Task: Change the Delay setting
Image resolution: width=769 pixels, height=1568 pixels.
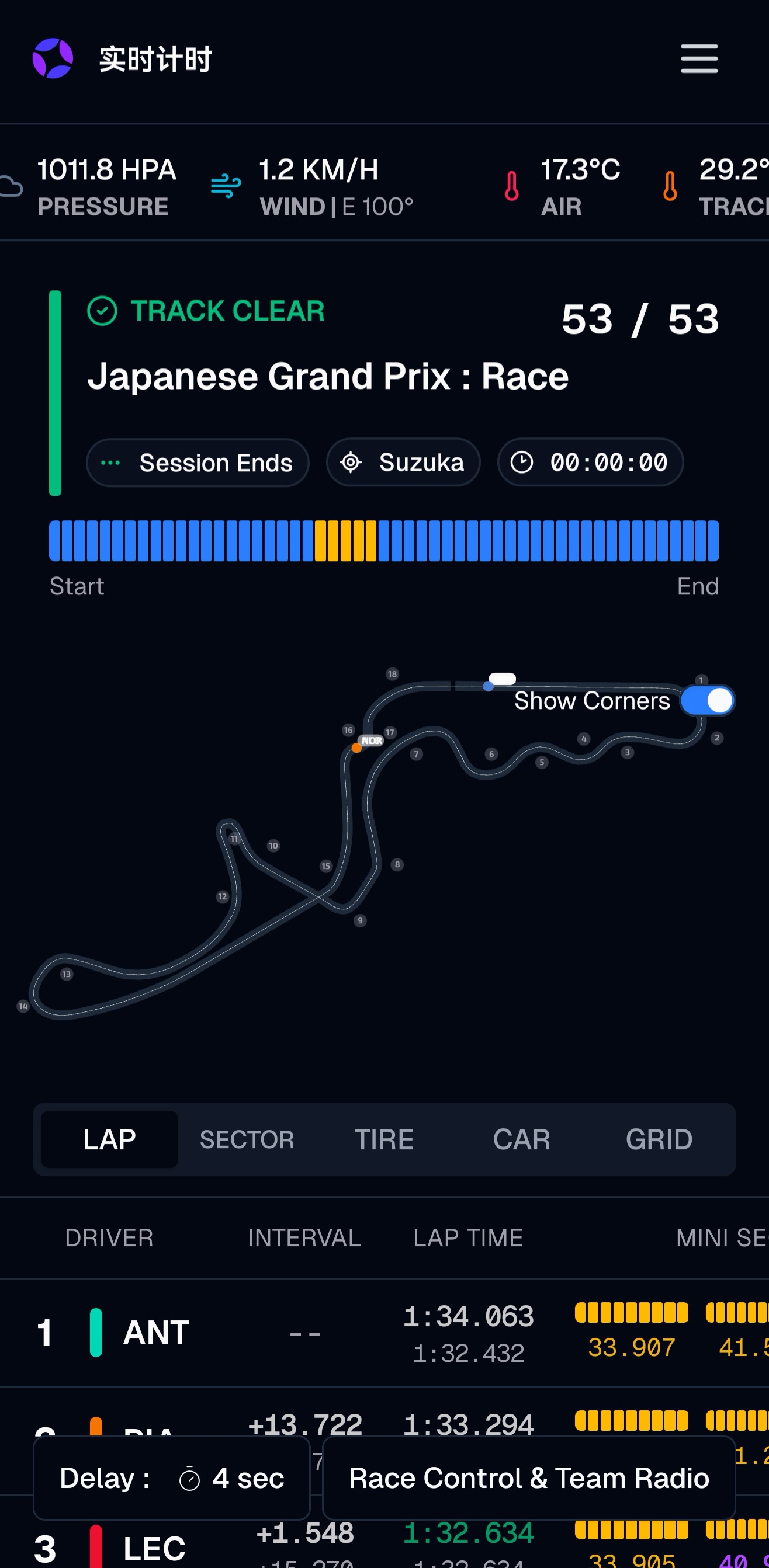Action: click(x=172, y=1478)
